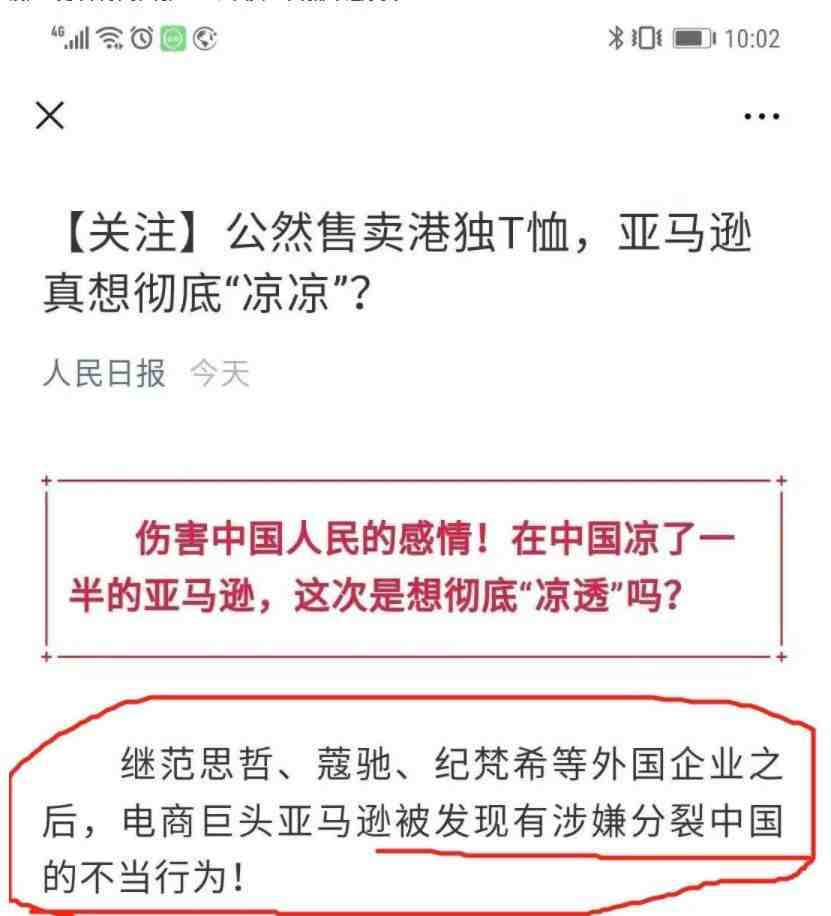Close the article with the X button
Viewport: 831px width, 916px height.
tap(50, 117)
